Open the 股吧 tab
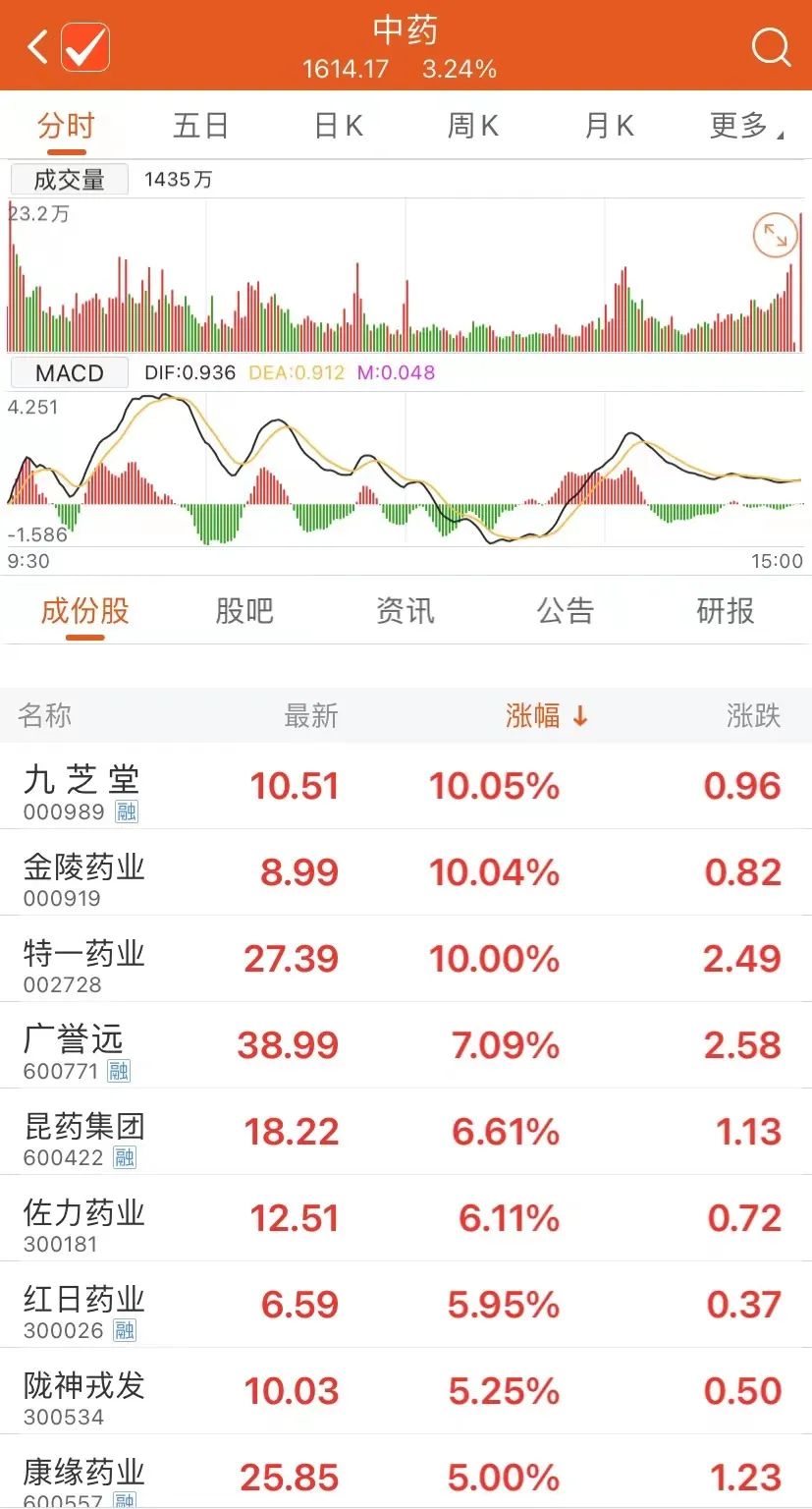 coord(244,611)
